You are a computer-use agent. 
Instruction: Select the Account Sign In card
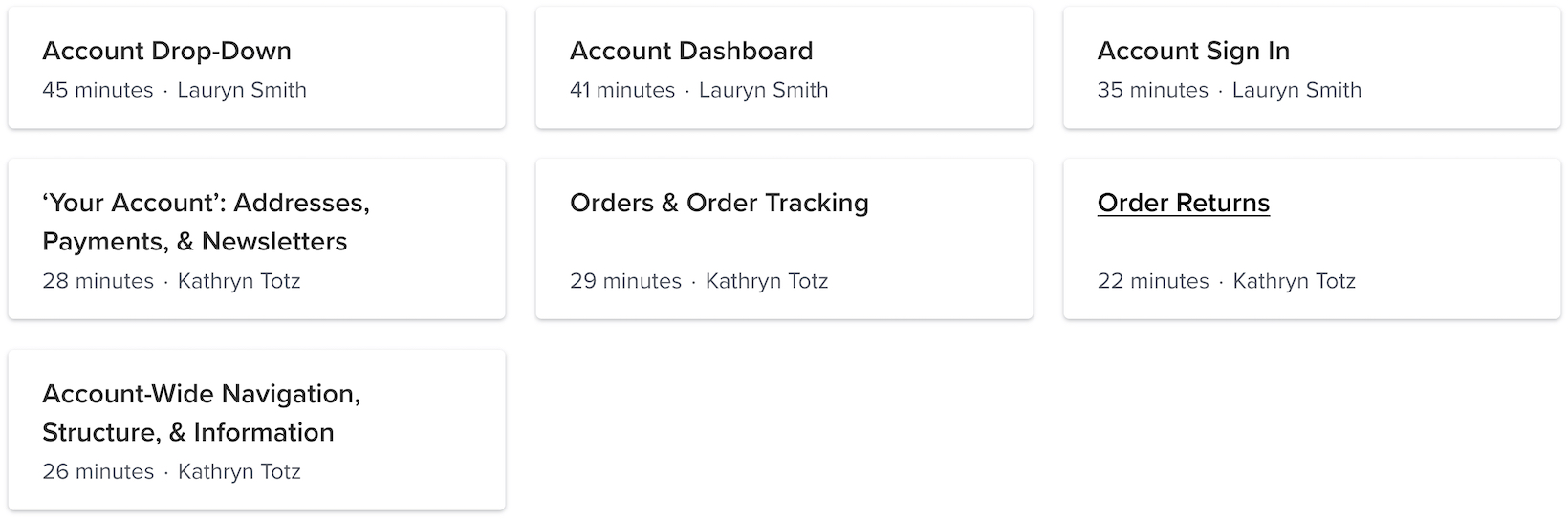click(x=1192, y=52)
